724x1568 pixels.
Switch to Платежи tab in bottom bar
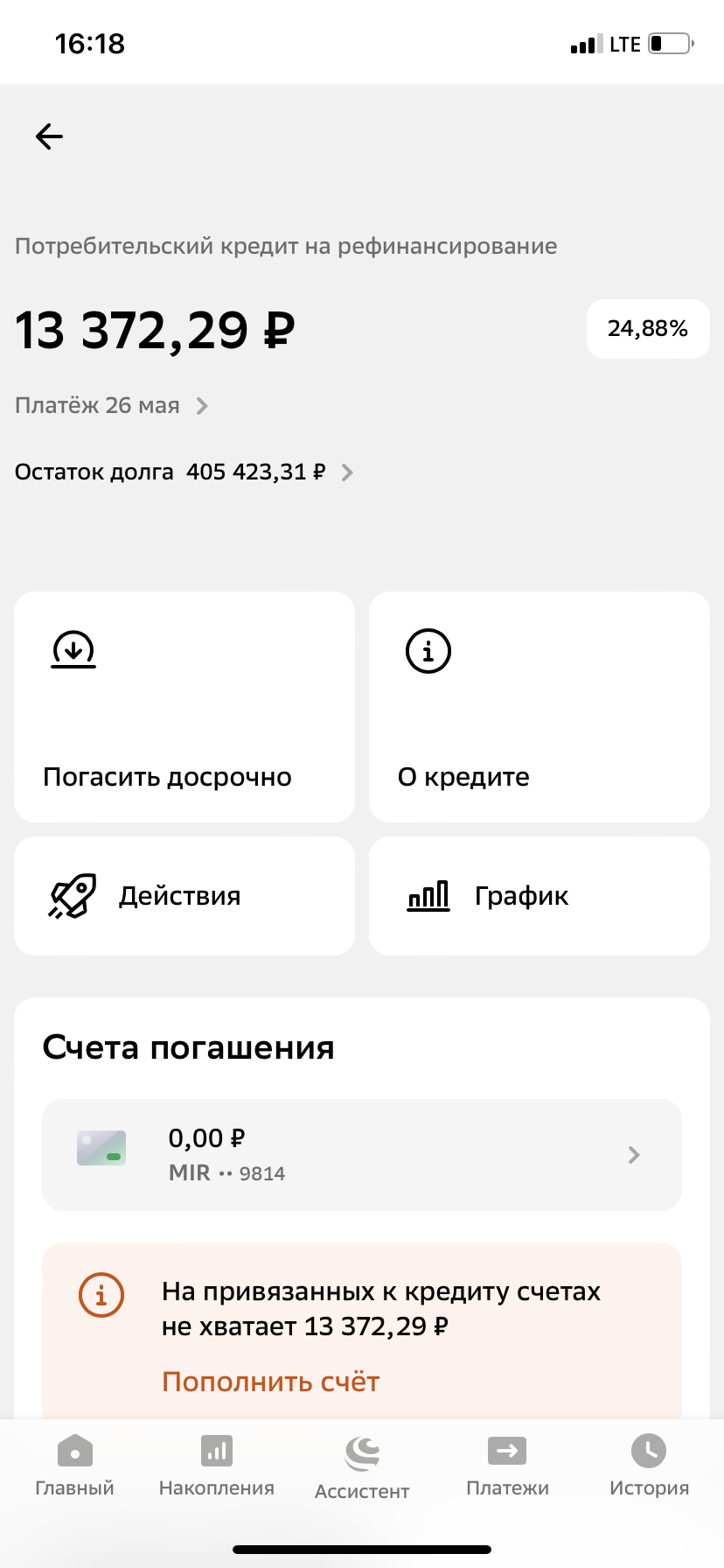[x=506, y=1466]
